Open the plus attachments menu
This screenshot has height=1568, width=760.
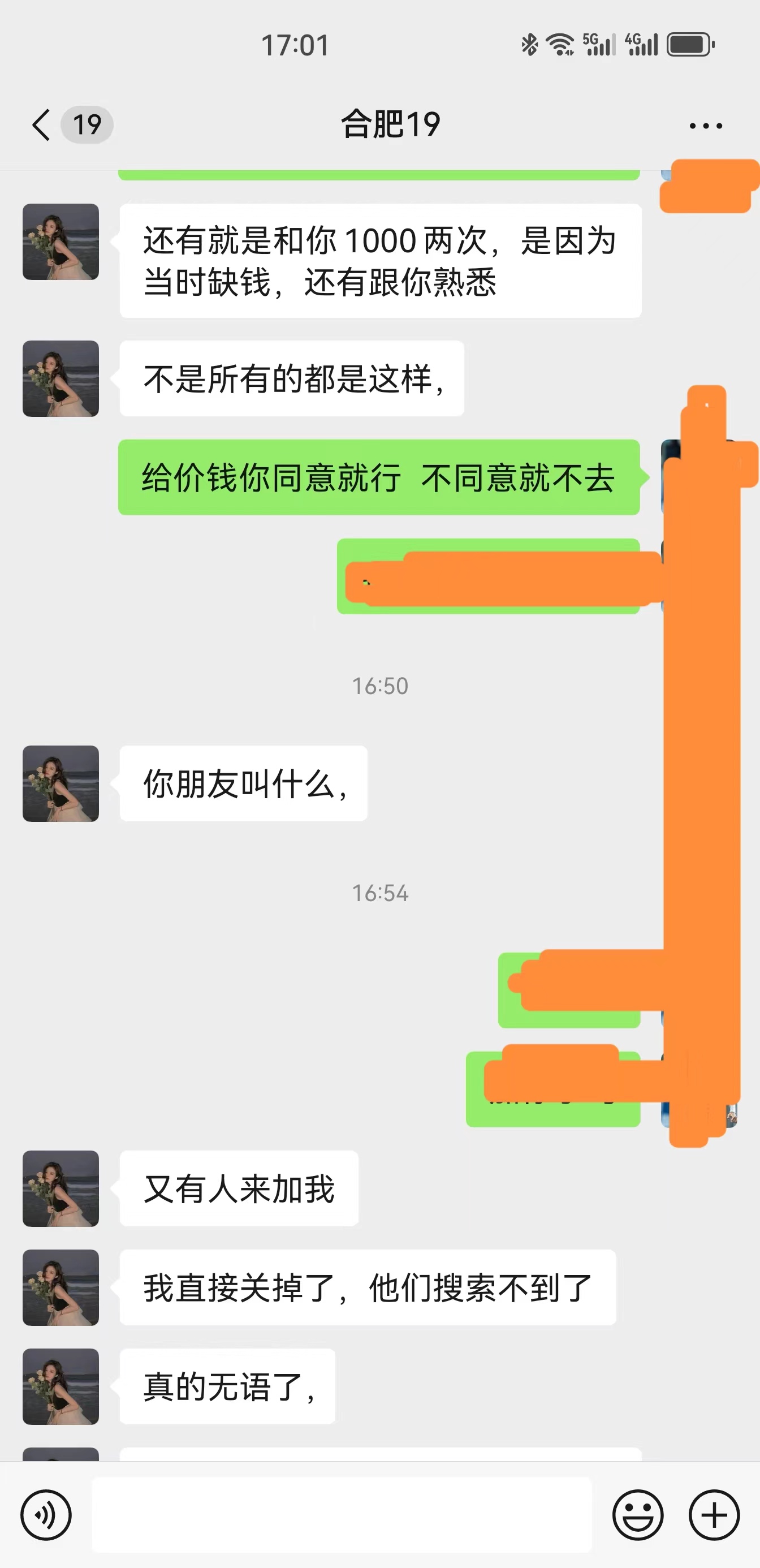coord(714,1514)
